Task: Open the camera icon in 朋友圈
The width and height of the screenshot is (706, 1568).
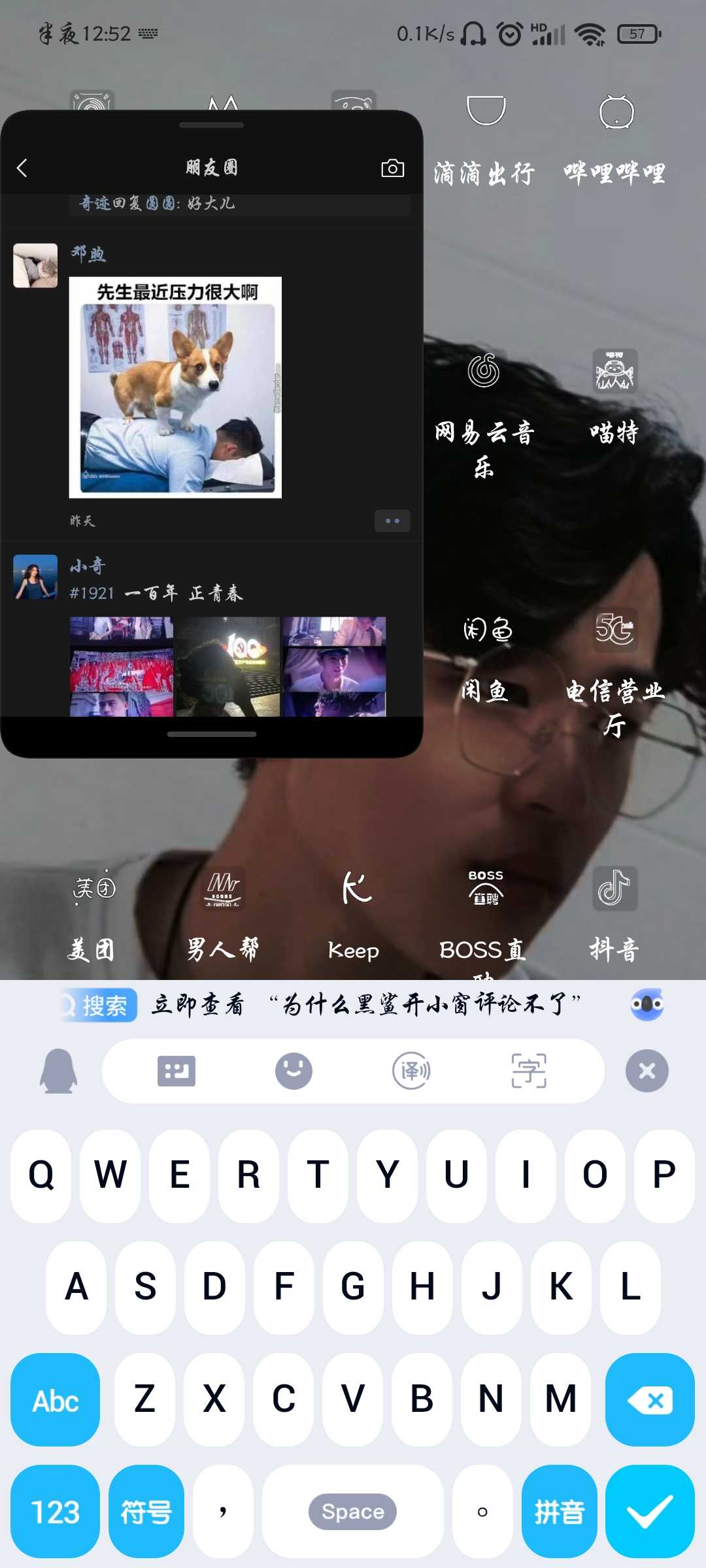Action: pyautogui.click(x=392, y=168)
